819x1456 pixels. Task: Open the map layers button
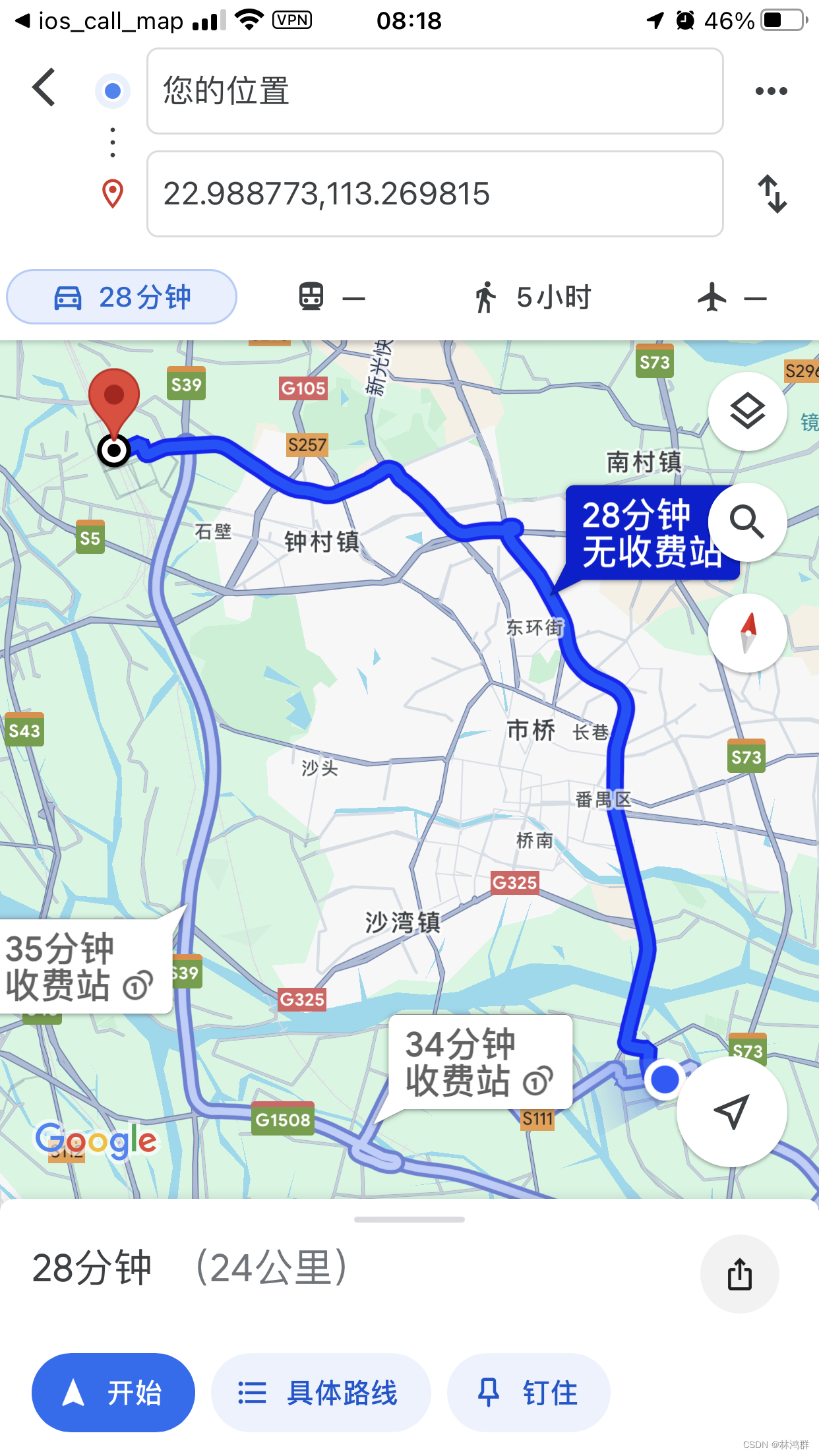pos(747,412)
